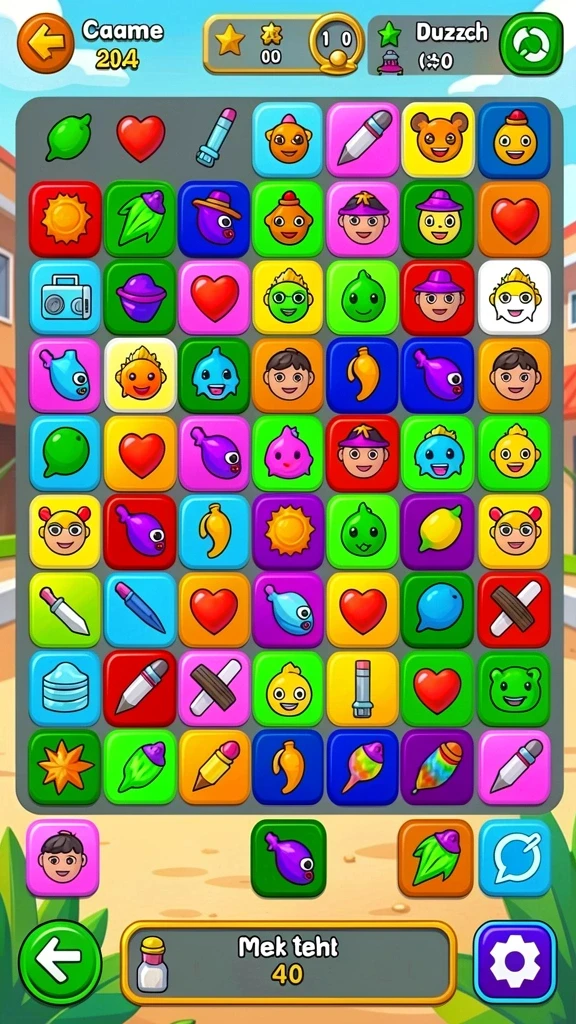Hit the green refresh button near Duzzch
This screenshot has width=576, height=1024.
[x=531, y=44]
